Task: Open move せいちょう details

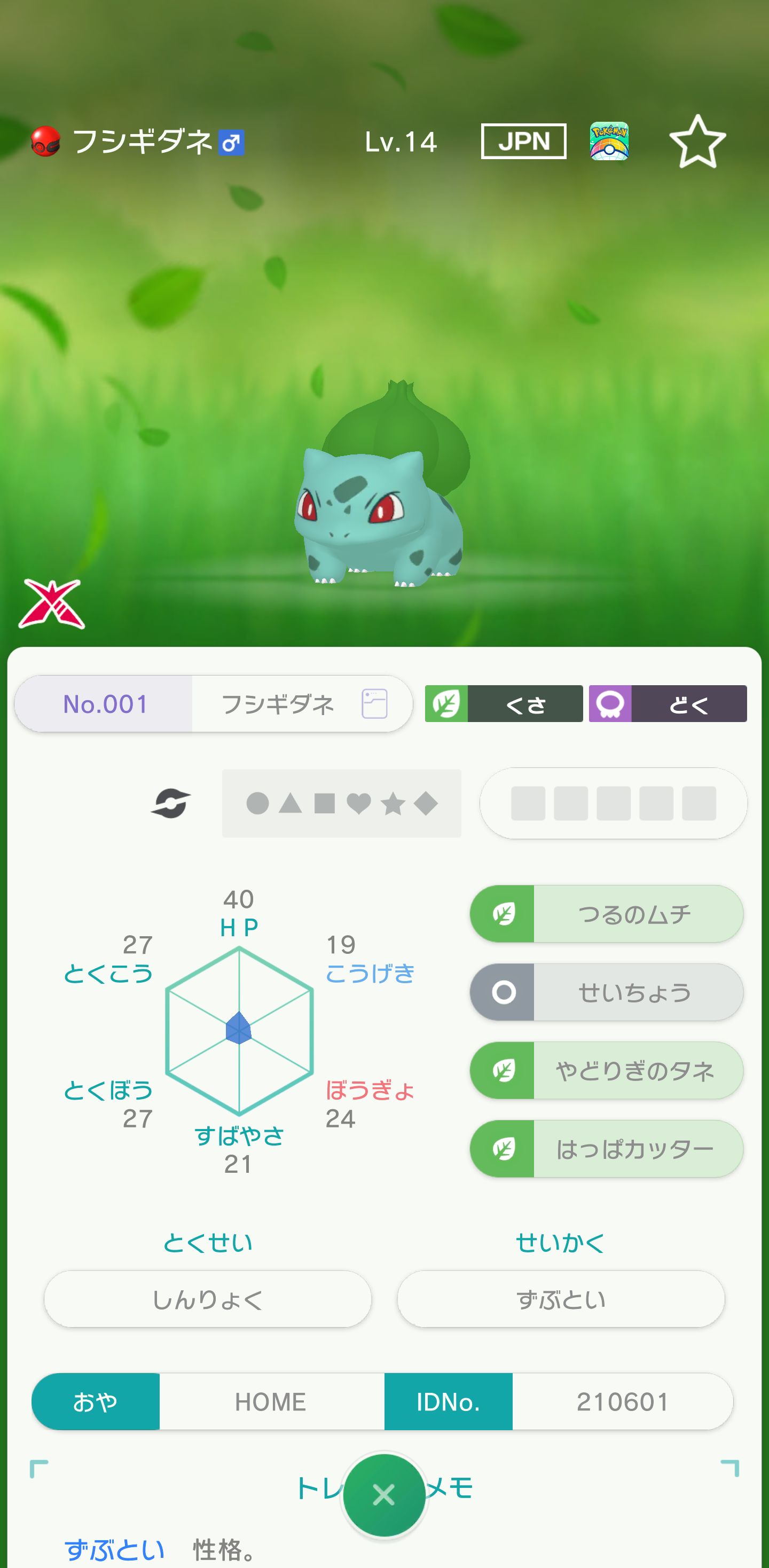Action: tap(607, 992)
